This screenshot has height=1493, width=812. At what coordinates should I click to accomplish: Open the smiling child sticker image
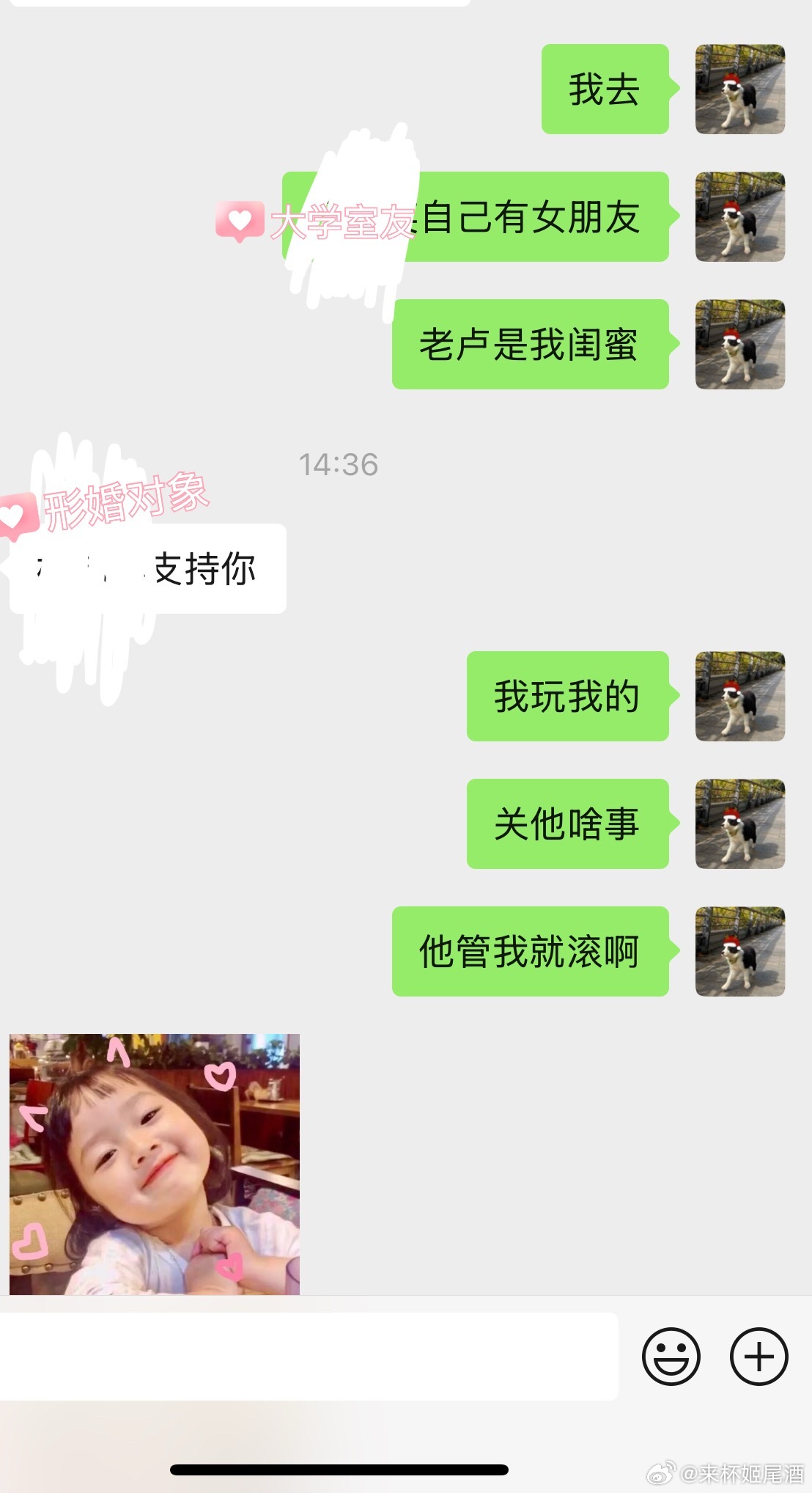pyautogui.click(x=155, y=1164)
